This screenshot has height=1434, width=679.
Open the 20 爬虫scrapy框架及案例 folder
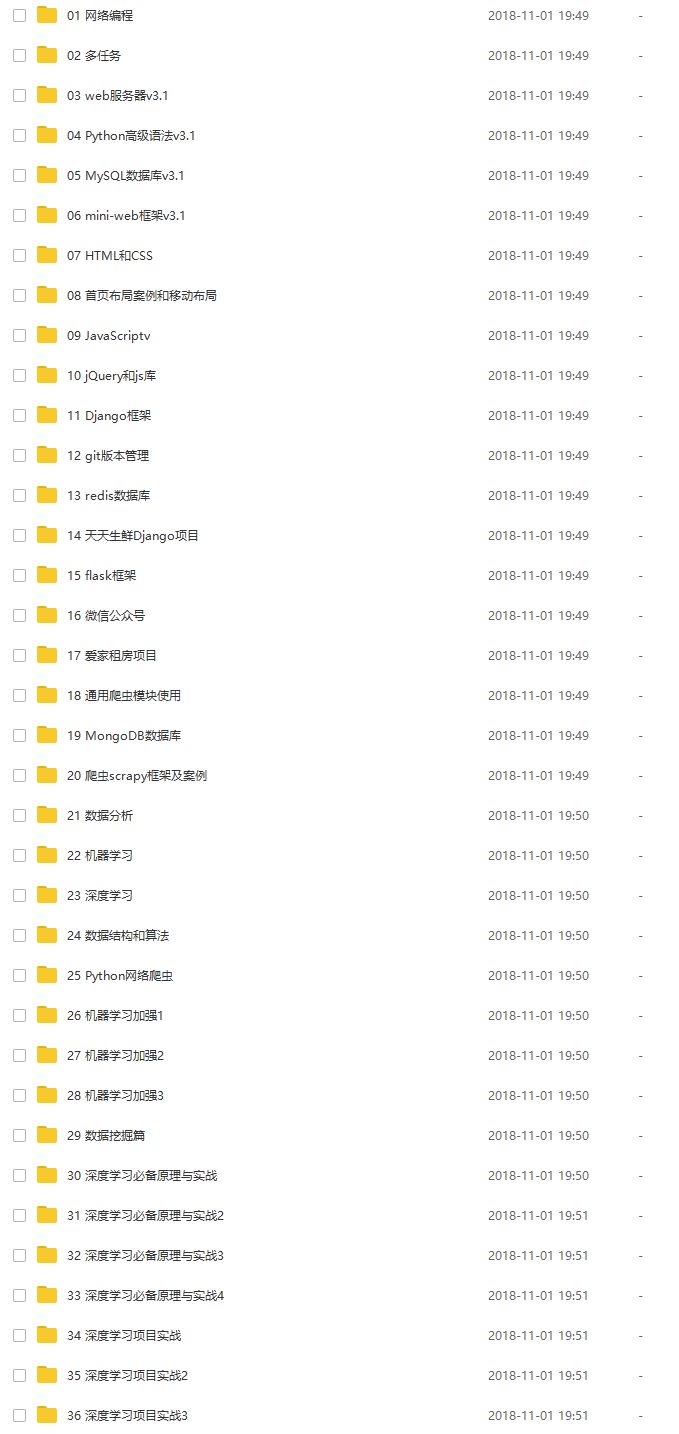click(x=137, y=776)
